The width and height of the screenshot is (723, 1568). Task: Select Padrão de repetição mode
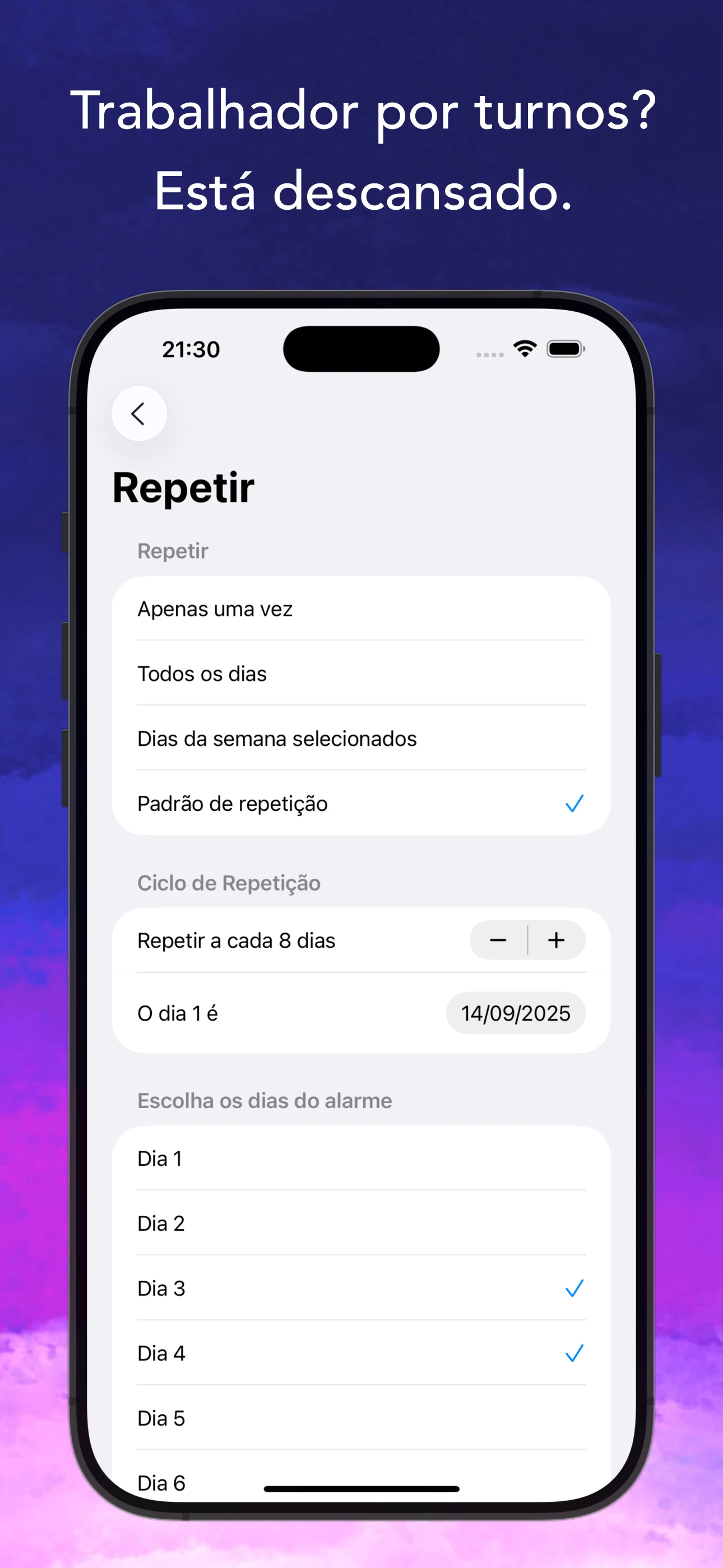click(x=304, y=804)
